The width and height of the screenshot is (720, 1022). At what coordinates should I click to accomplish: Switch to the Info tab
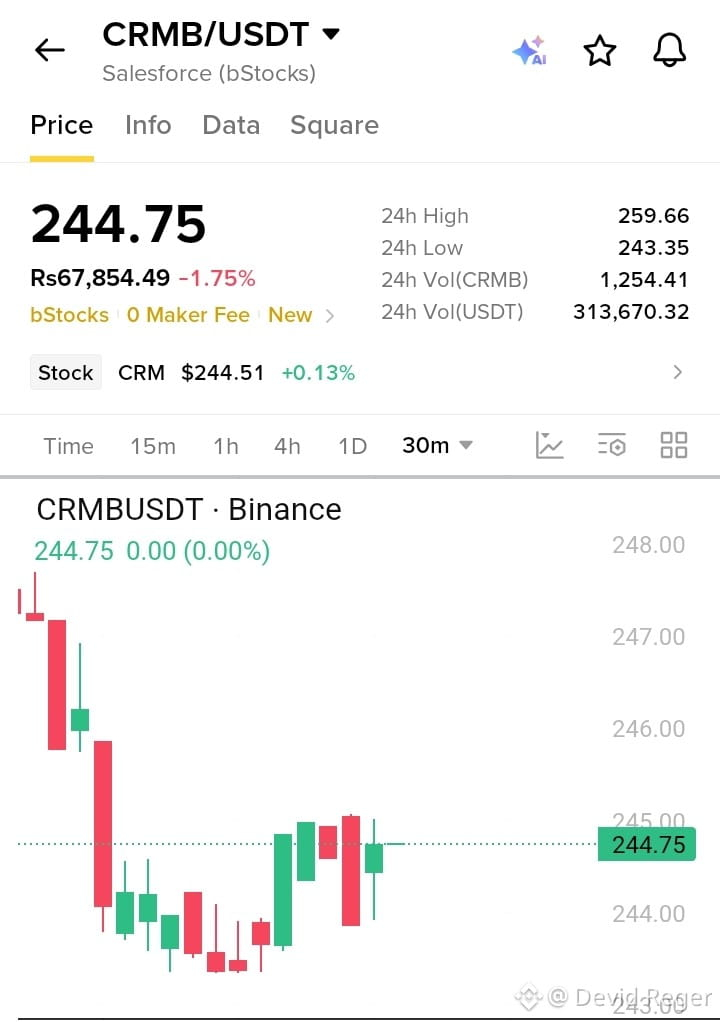click(x=148, y=125)
